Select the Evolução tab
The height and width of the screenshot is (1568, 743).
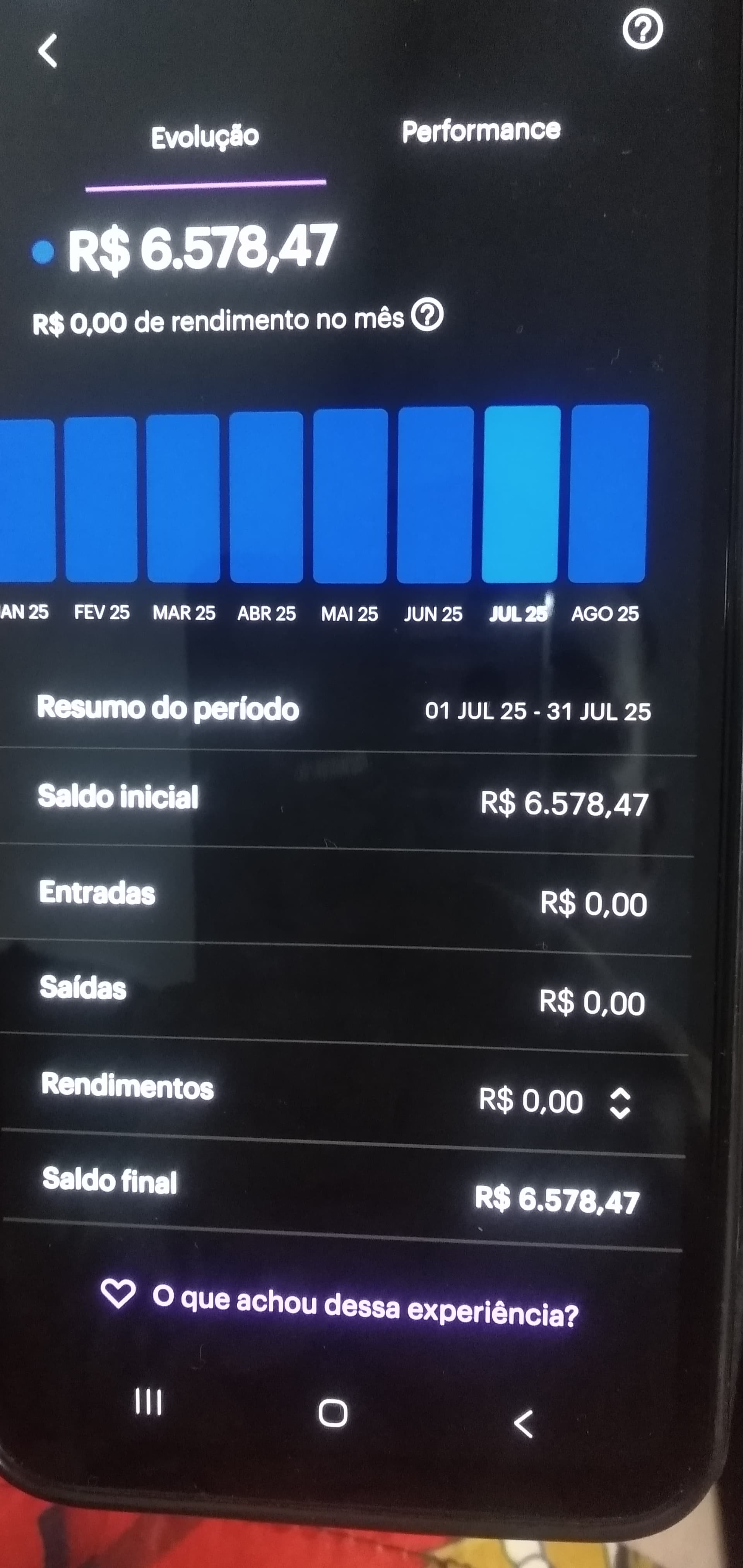coord(205,137)
